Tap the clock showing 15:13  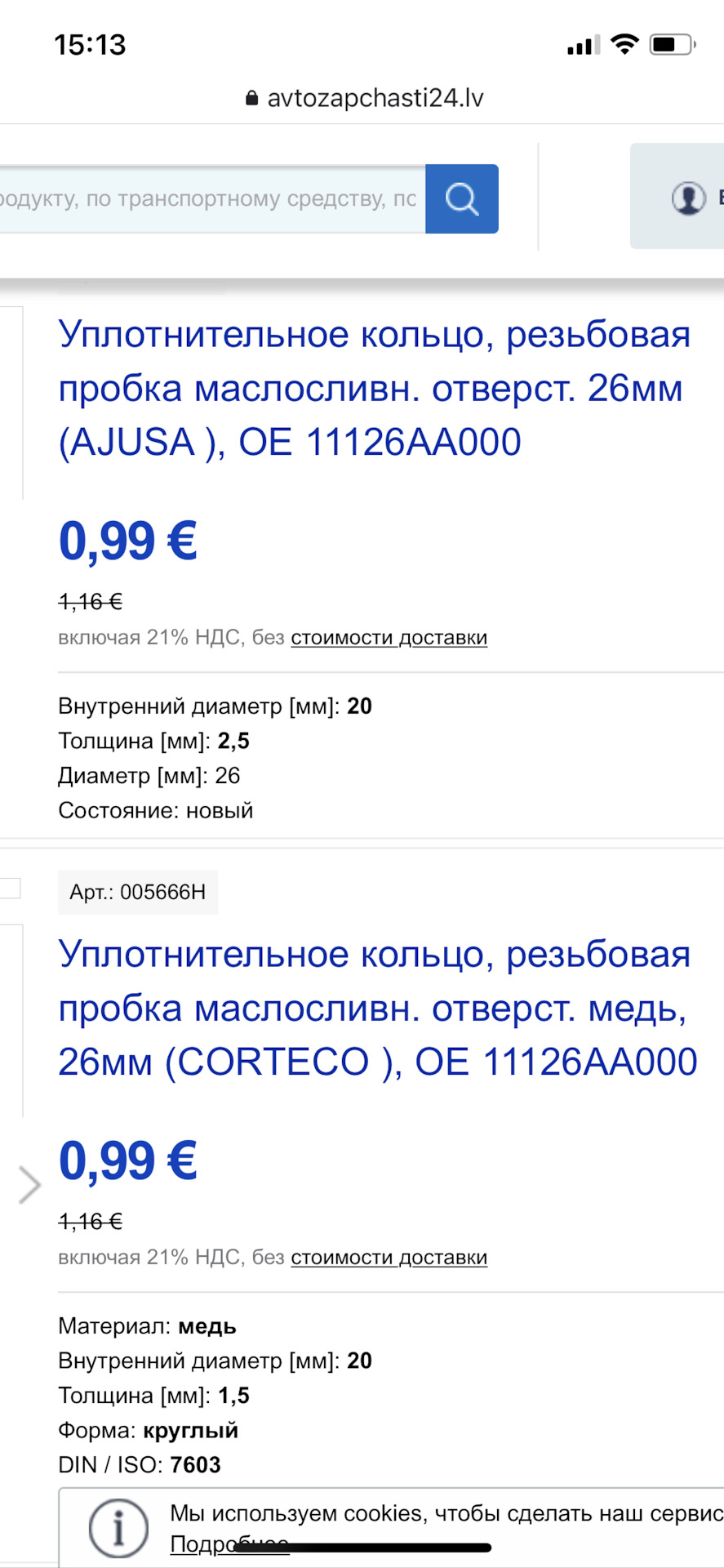click(x=90, y=45)
